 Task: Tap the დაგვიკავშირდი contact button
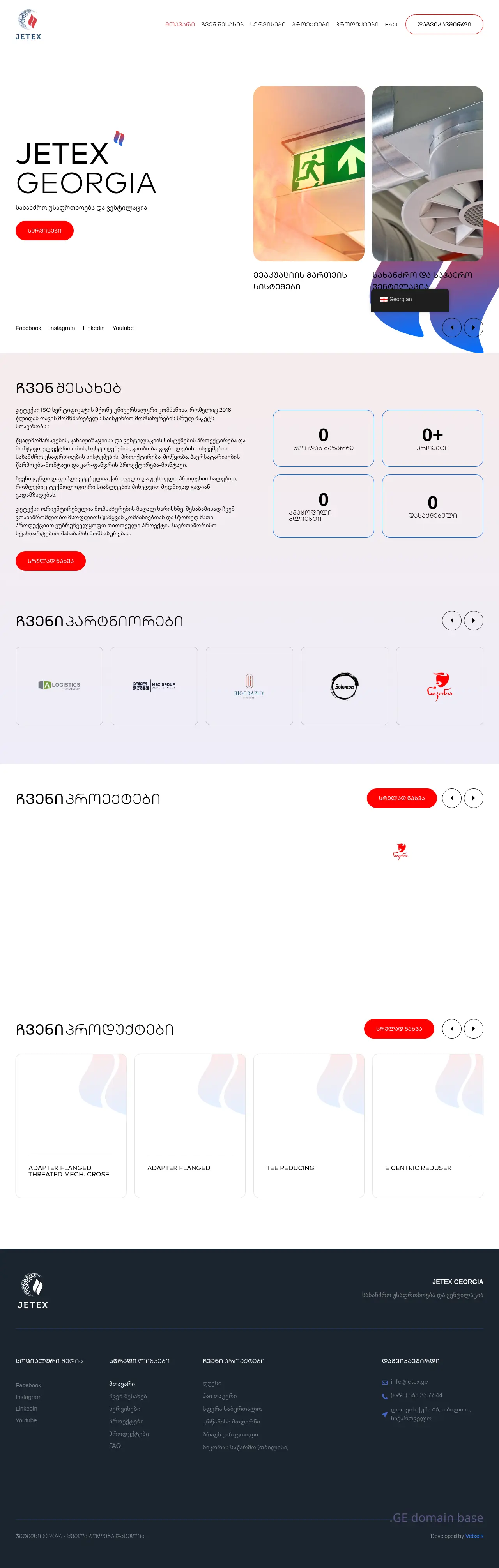(x=444, y=24)
